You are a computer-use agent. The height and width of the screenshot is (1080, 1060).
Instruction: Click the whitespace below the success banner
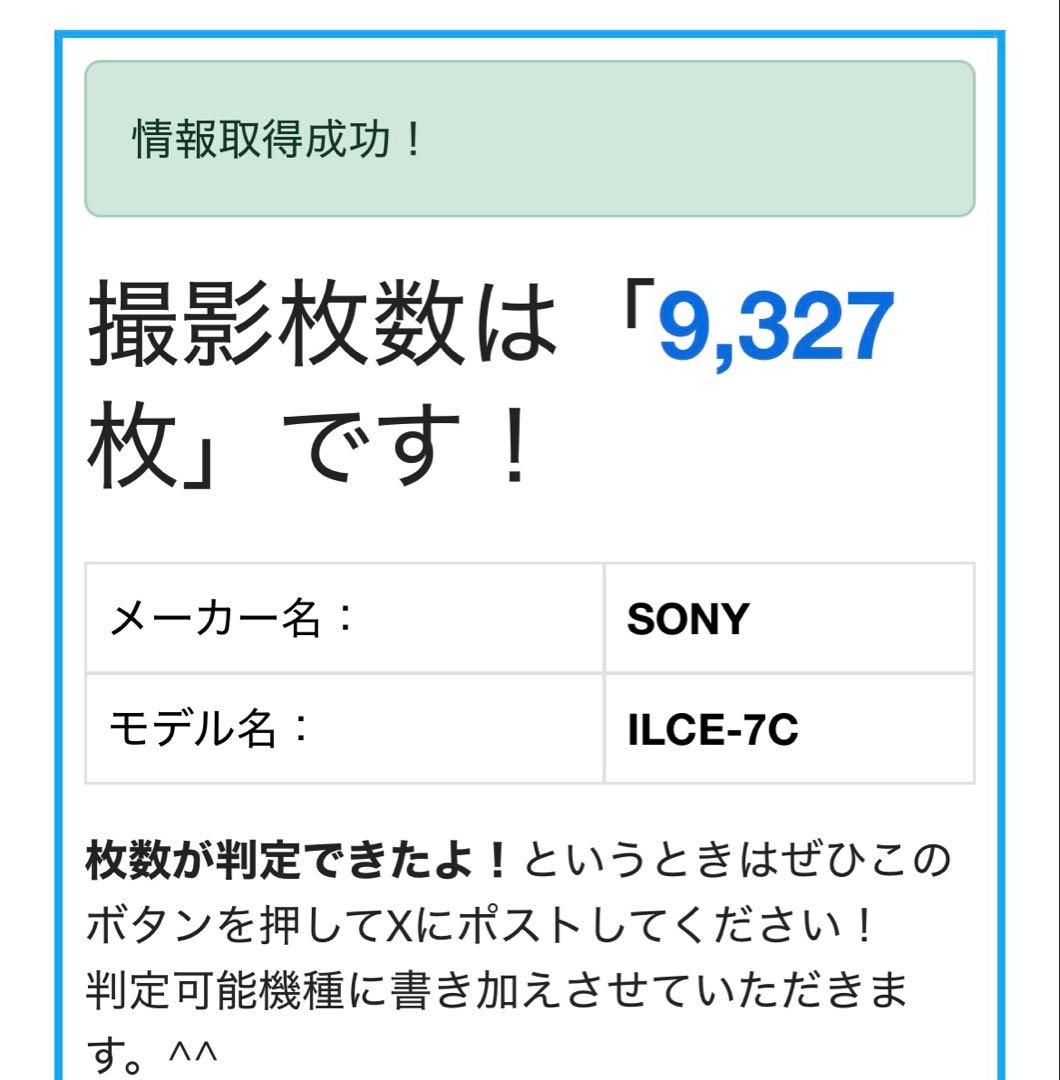tap(530, 240)
